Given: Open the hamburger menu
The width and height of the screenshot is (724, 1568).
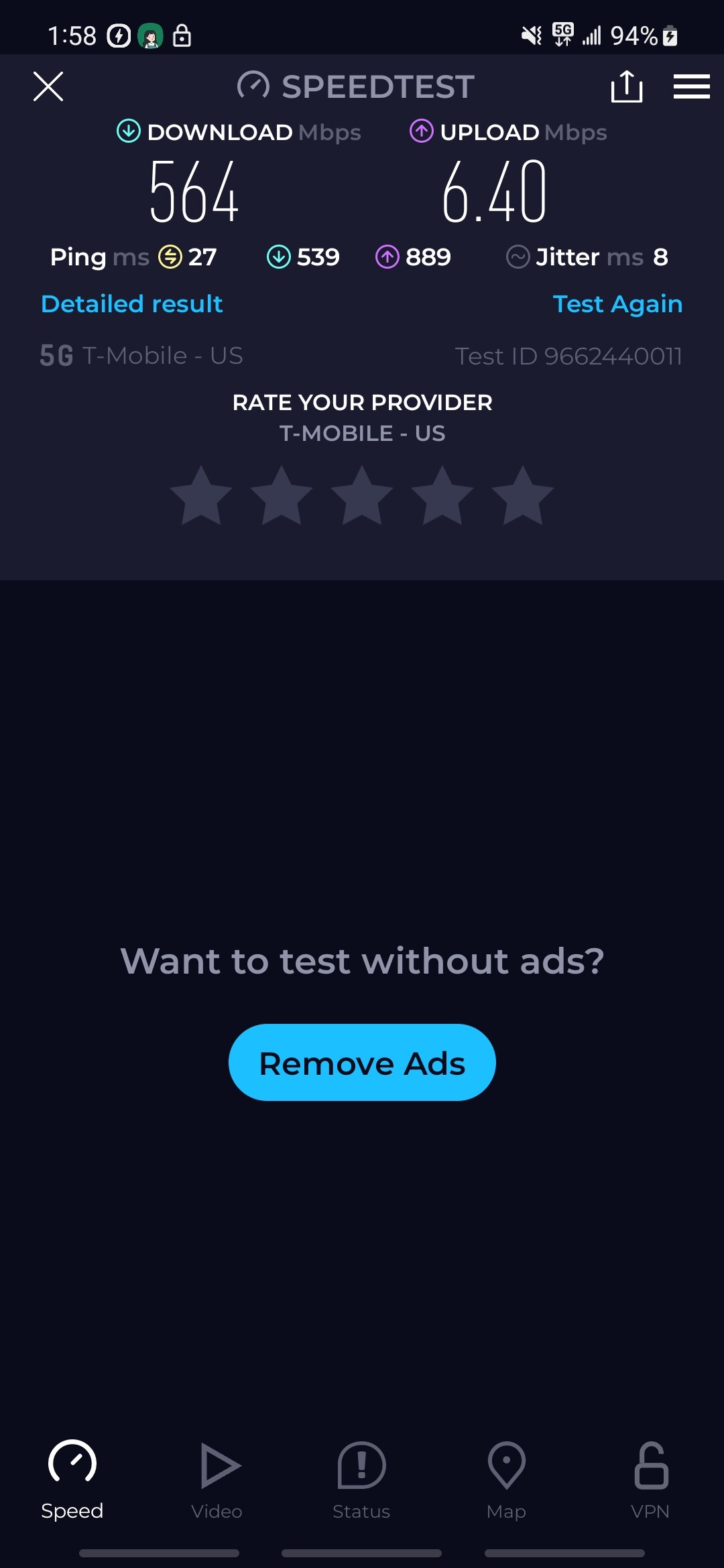Looking at the screenshot, I should [692, 86].
